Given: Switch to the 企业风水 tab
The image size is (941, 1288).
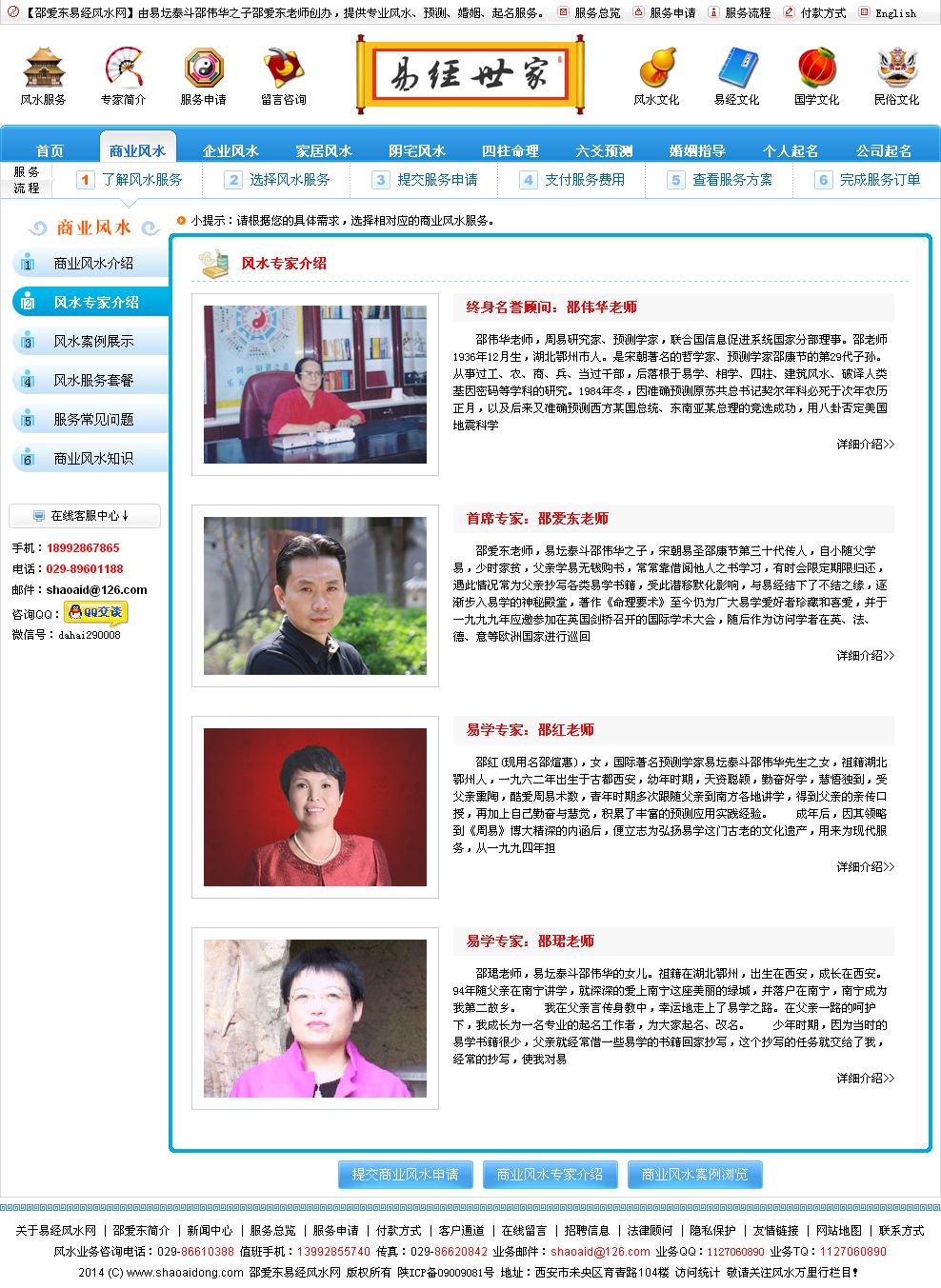Looking at the screenshot, I should click(230, 150).
